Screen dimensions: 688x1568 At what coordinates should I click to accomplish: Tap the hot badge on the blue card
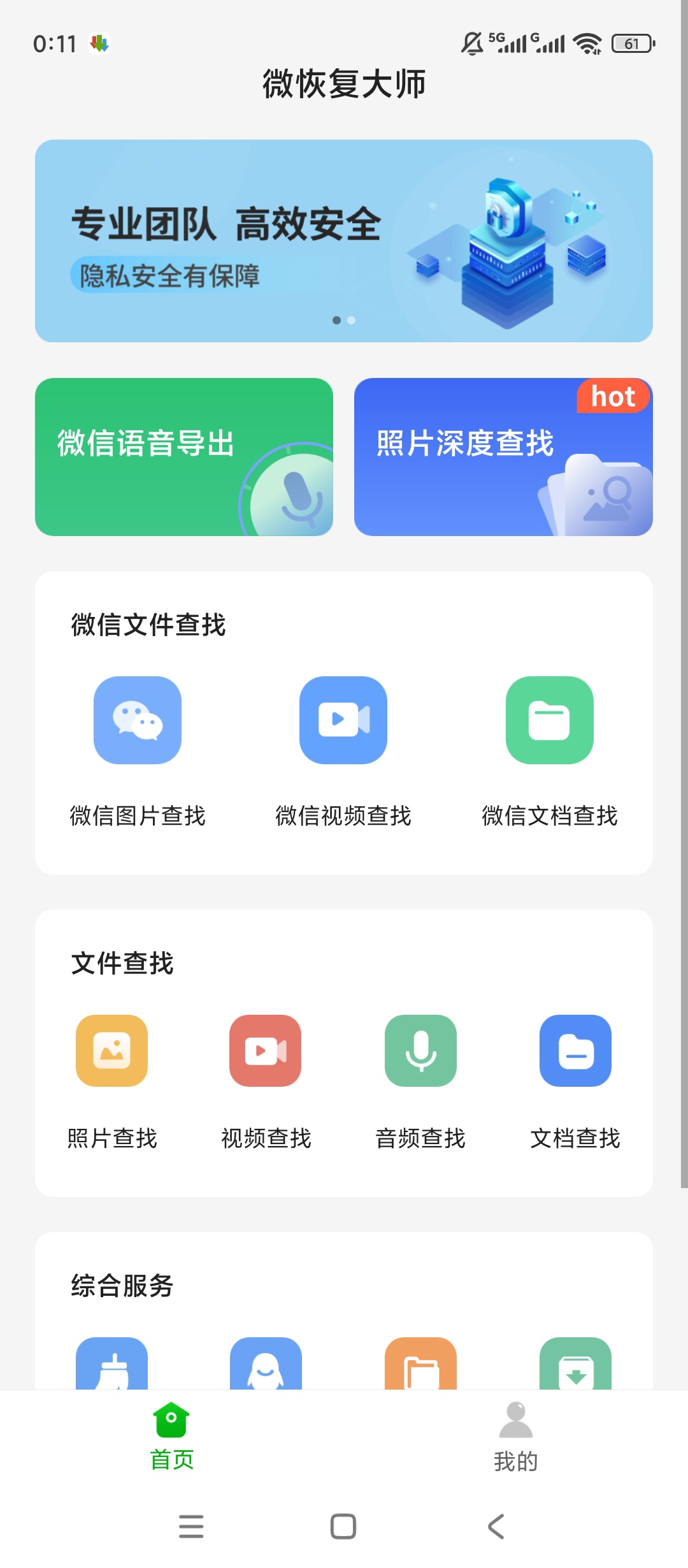(613, 396)
